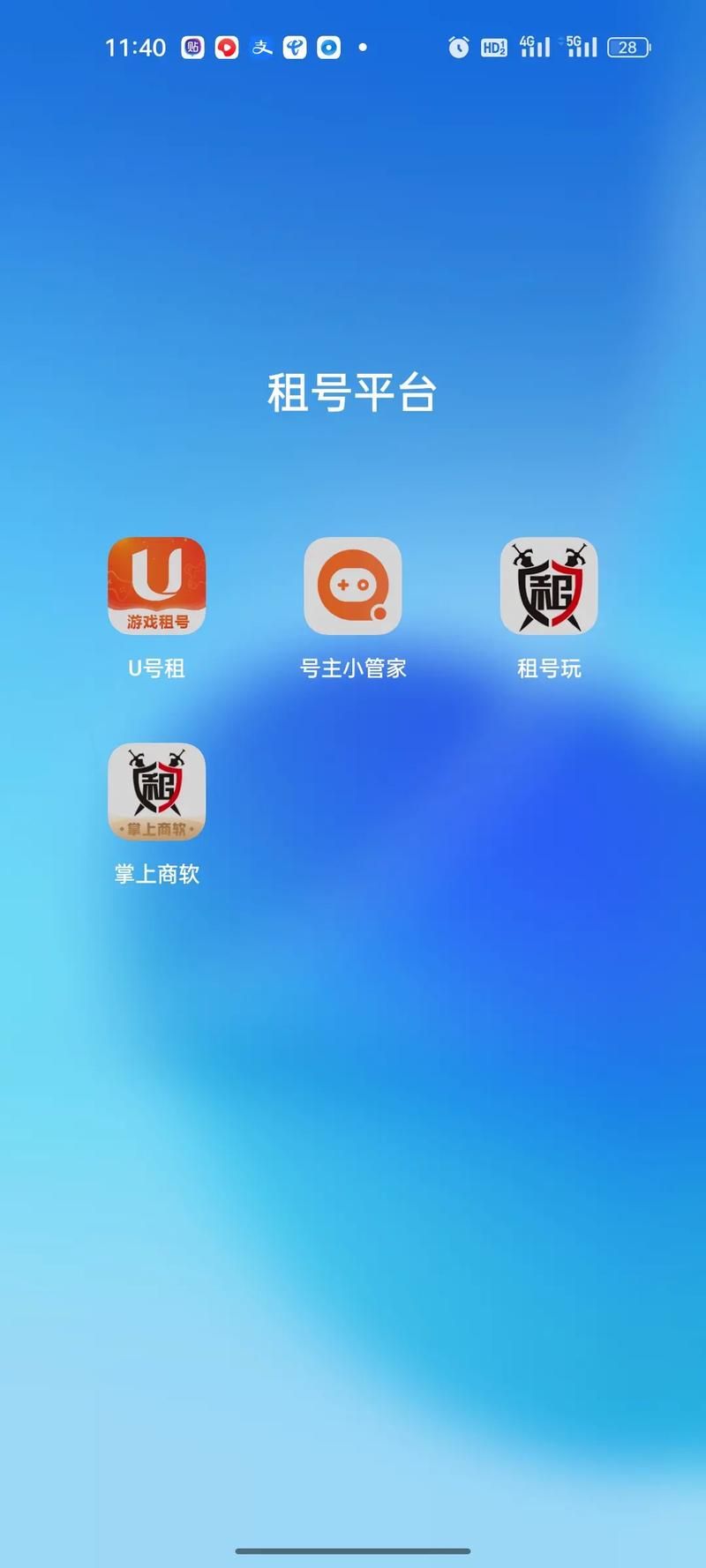
Task: Select the U号租 app label text
Action: coord(156,668)
